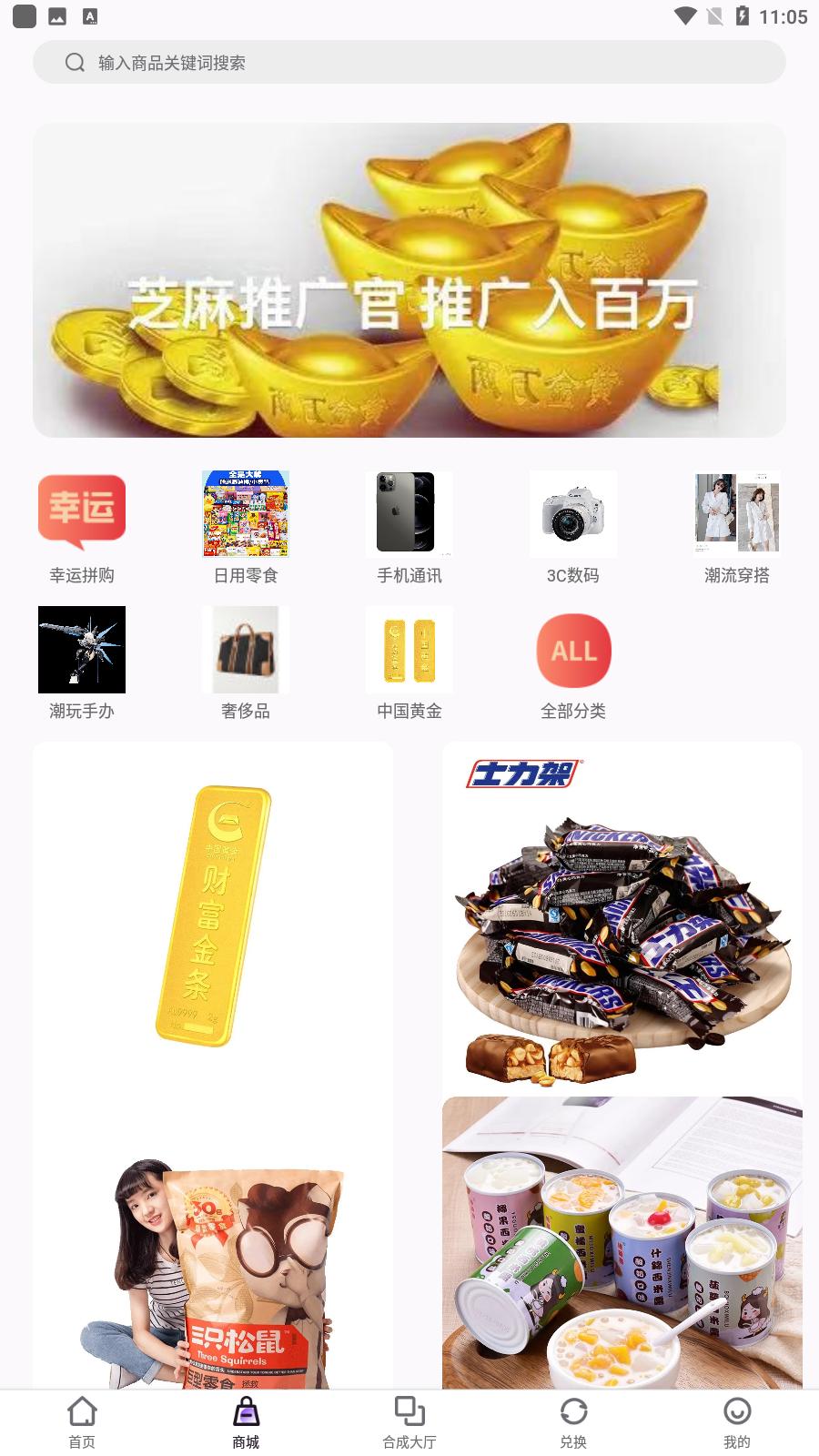
Task: Open the 三只松鼠 snack pack product
Action: click(x=213, y=1274)
